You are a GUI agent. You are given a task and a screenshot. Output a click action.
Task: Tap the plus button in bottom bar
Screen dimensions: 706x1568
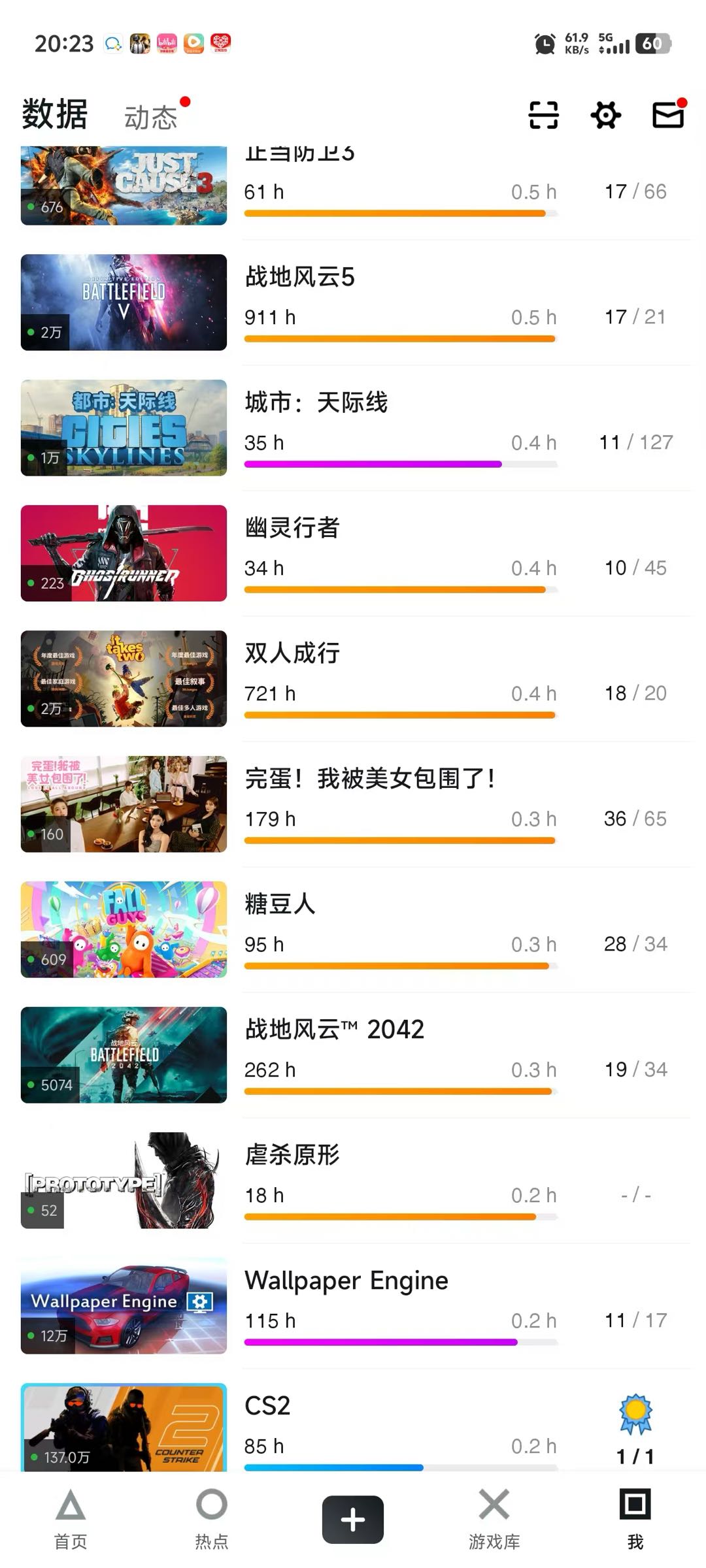pyautogui.click(x=353, y=1519)
